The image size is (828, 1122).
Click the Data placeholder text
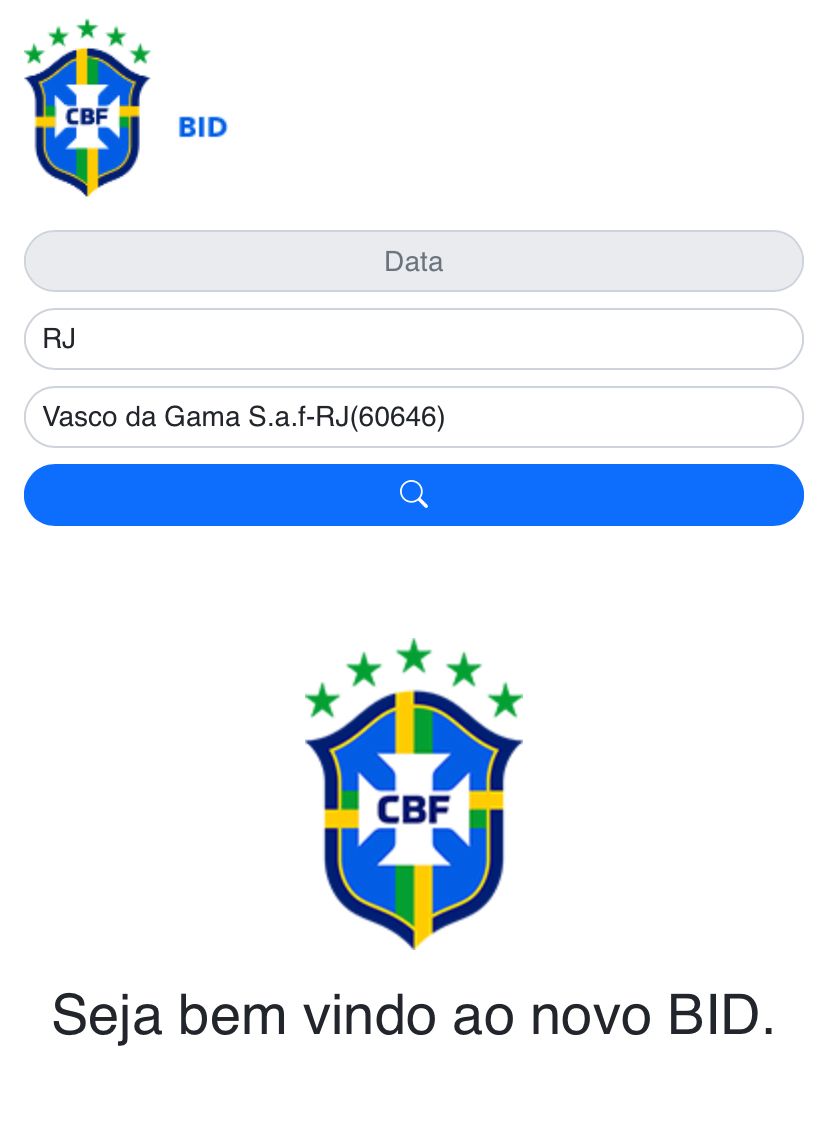413,261
